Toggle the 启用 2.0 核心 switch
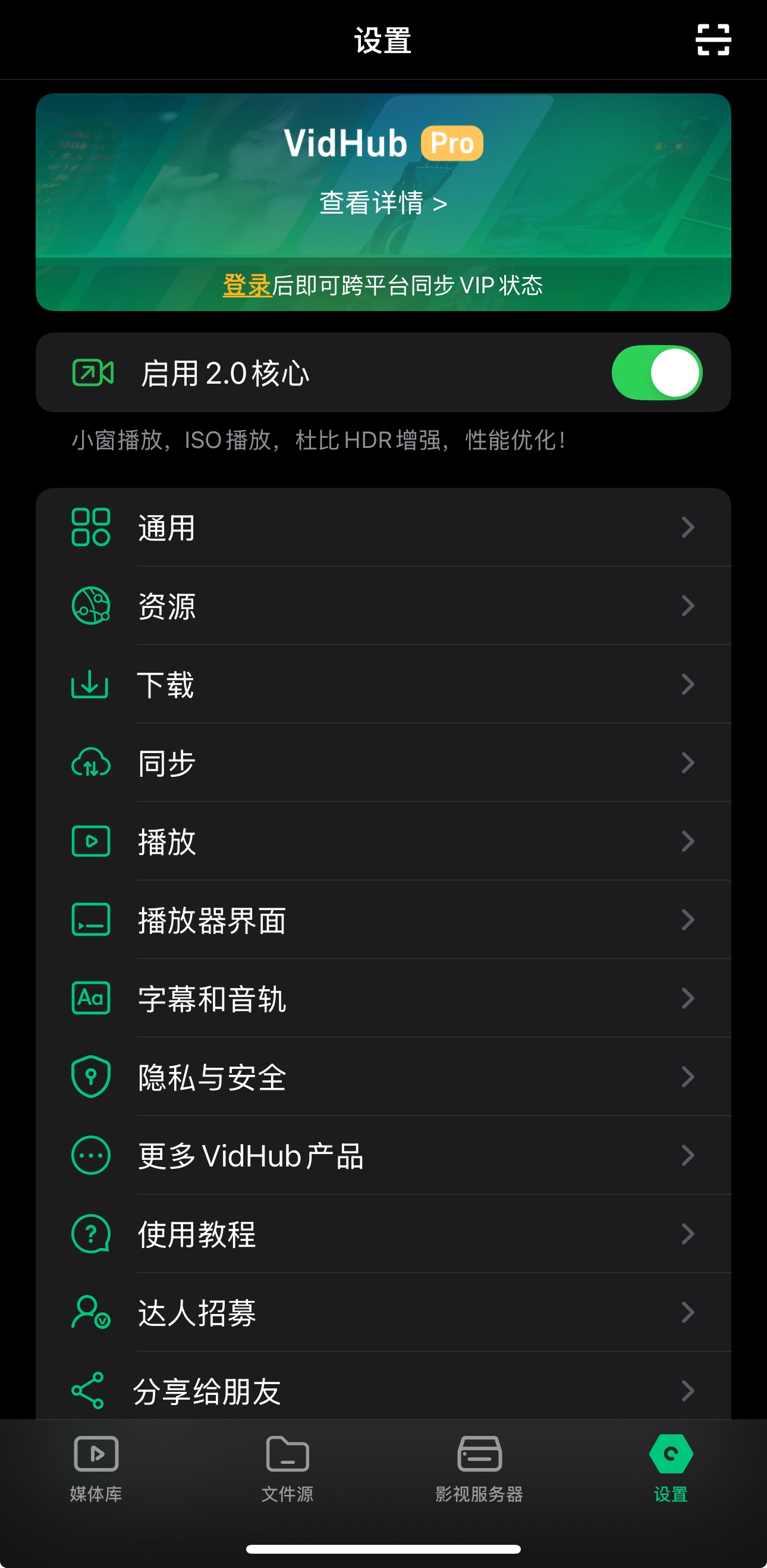767x1568 pixels. tap(656, 372)
